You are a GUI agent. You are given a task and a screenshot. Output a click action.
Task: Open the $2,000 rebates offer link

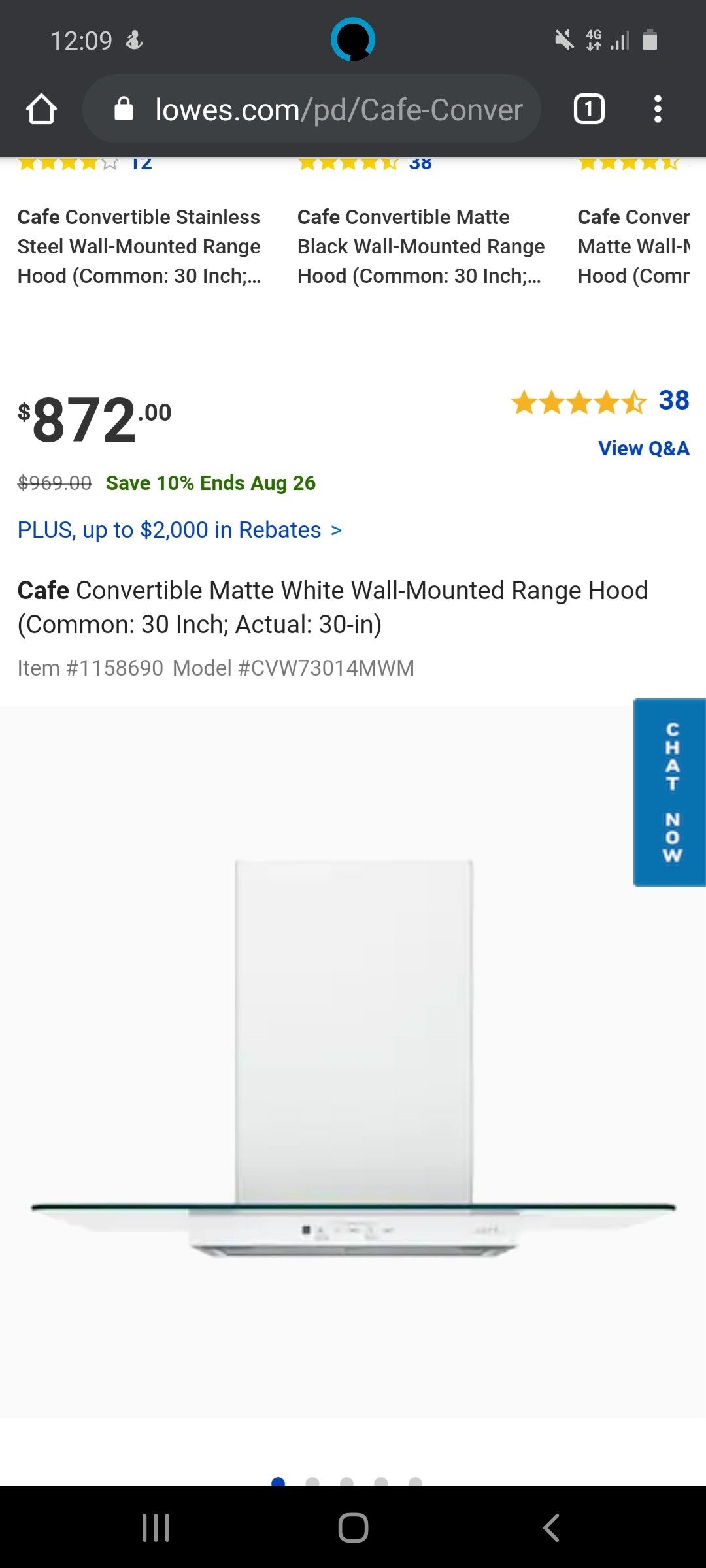click(x=180, y=530)
